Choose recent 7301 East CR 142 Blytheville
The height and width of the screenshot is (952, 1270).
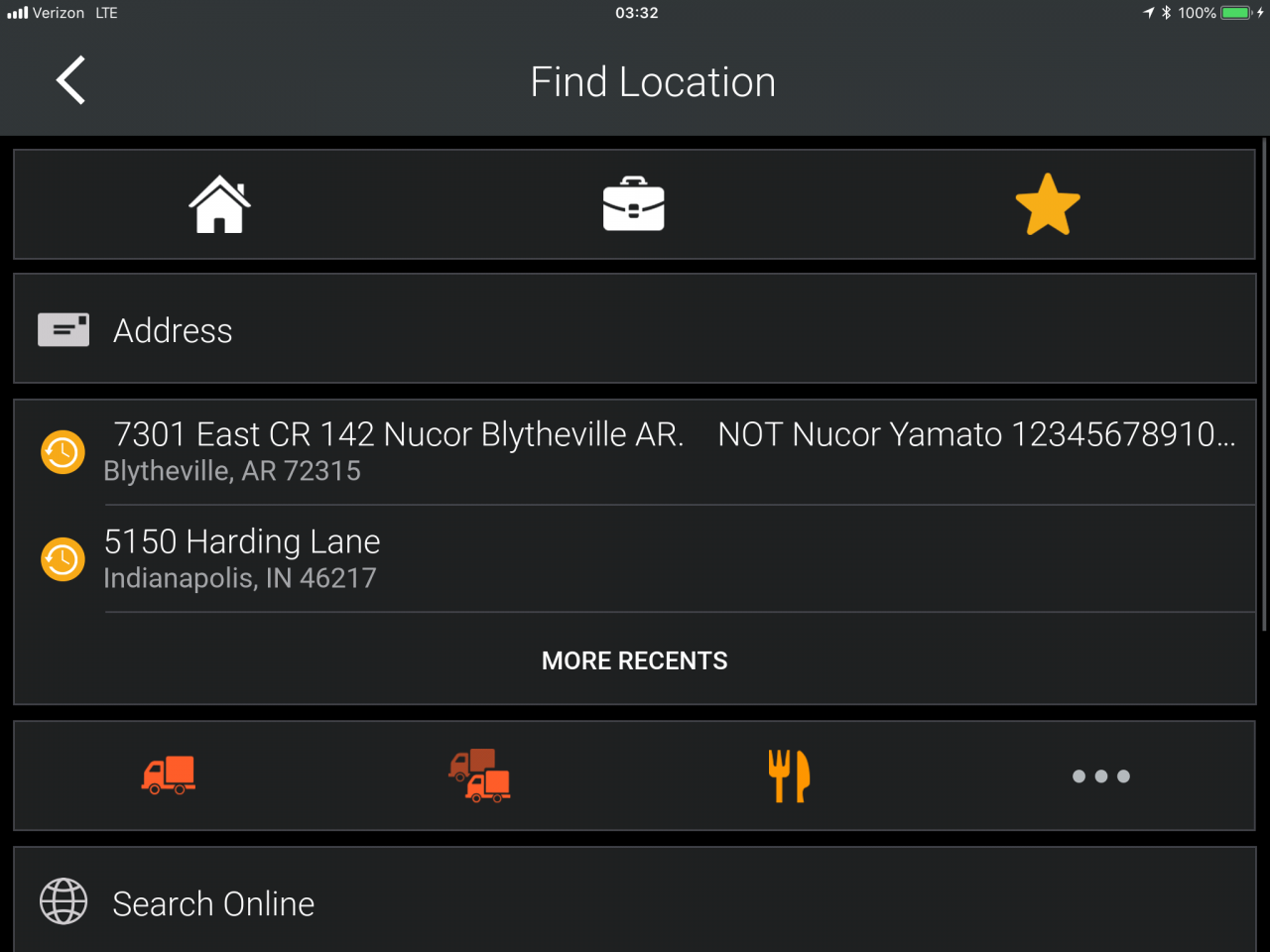coord(633,451)
